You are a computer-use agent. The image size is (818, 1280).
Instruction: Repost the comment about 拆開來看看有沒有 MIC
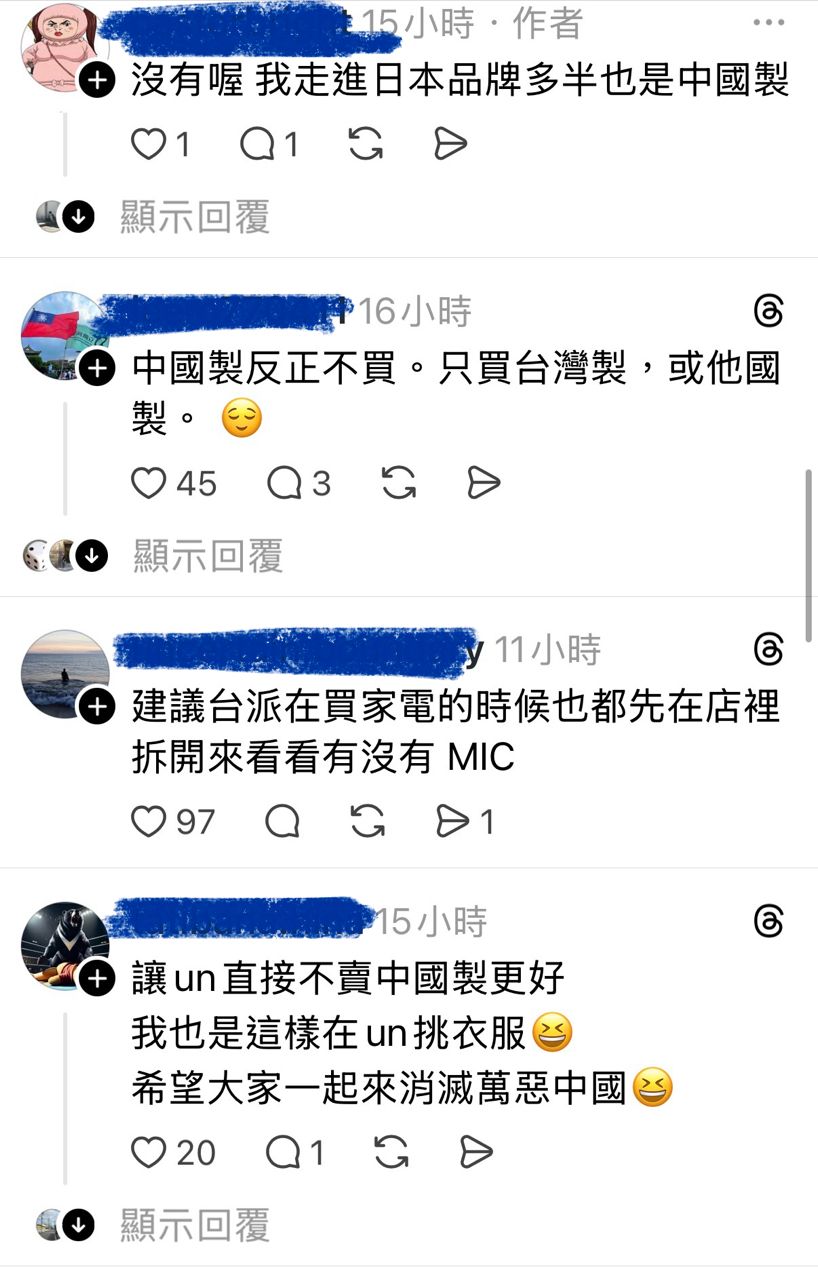368,822
